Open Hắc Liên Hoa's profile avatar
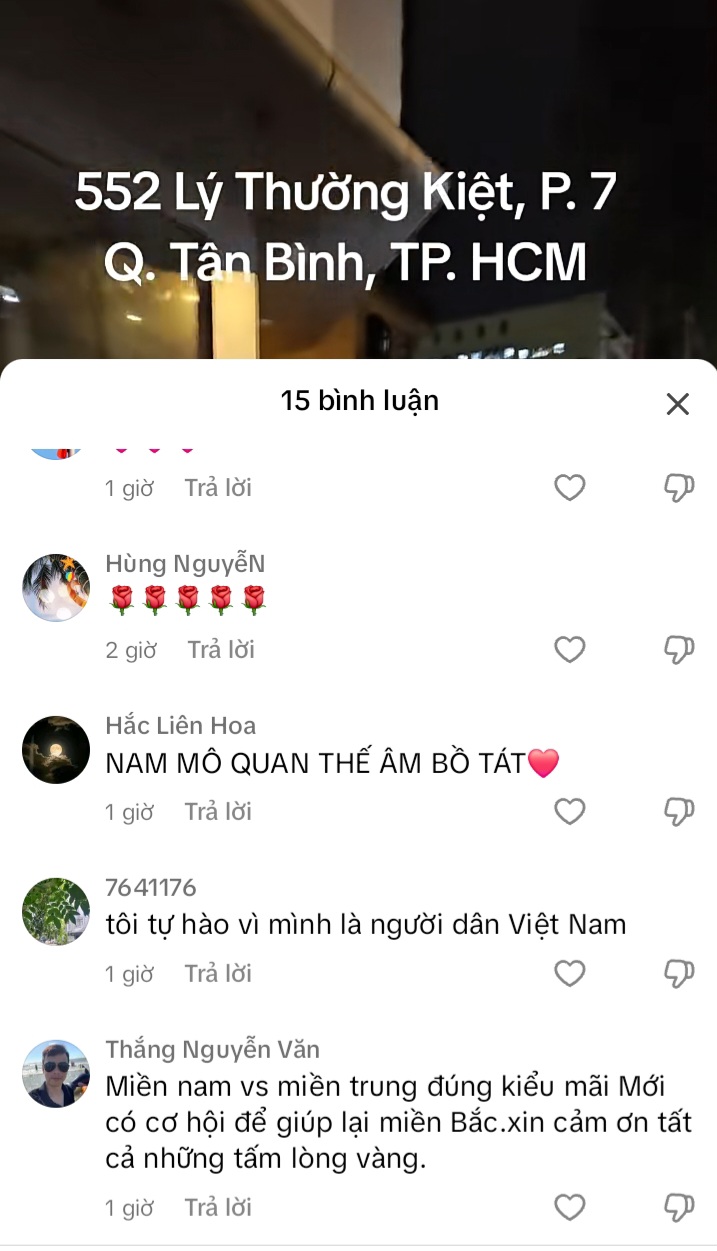The height and width of the screenshot is (1251, 717). (x=56, y=750)
